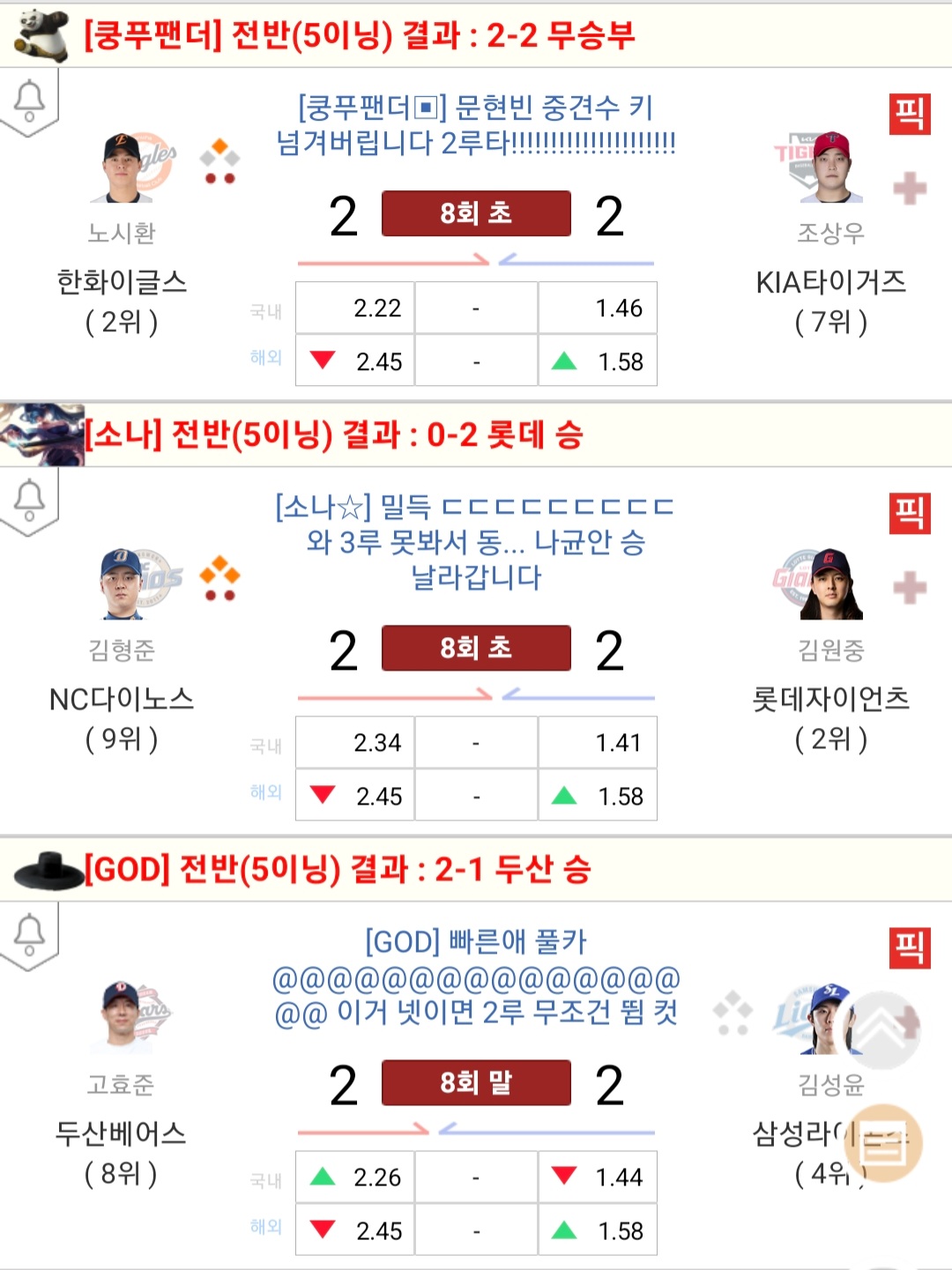Tap the alert bell for the NC vs Lotte game
952x1270 pixels.
29,500
